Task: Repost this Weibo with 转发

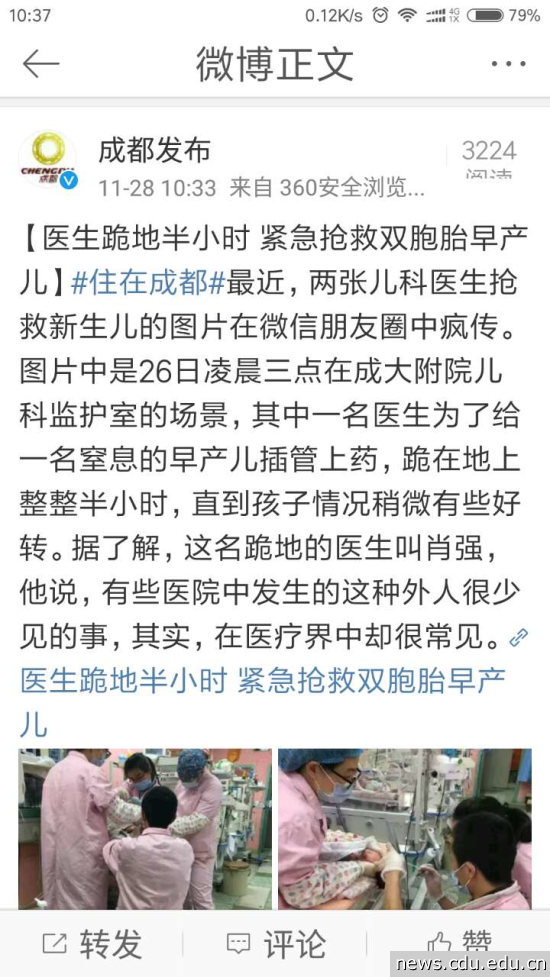Action: click(92, 944)
